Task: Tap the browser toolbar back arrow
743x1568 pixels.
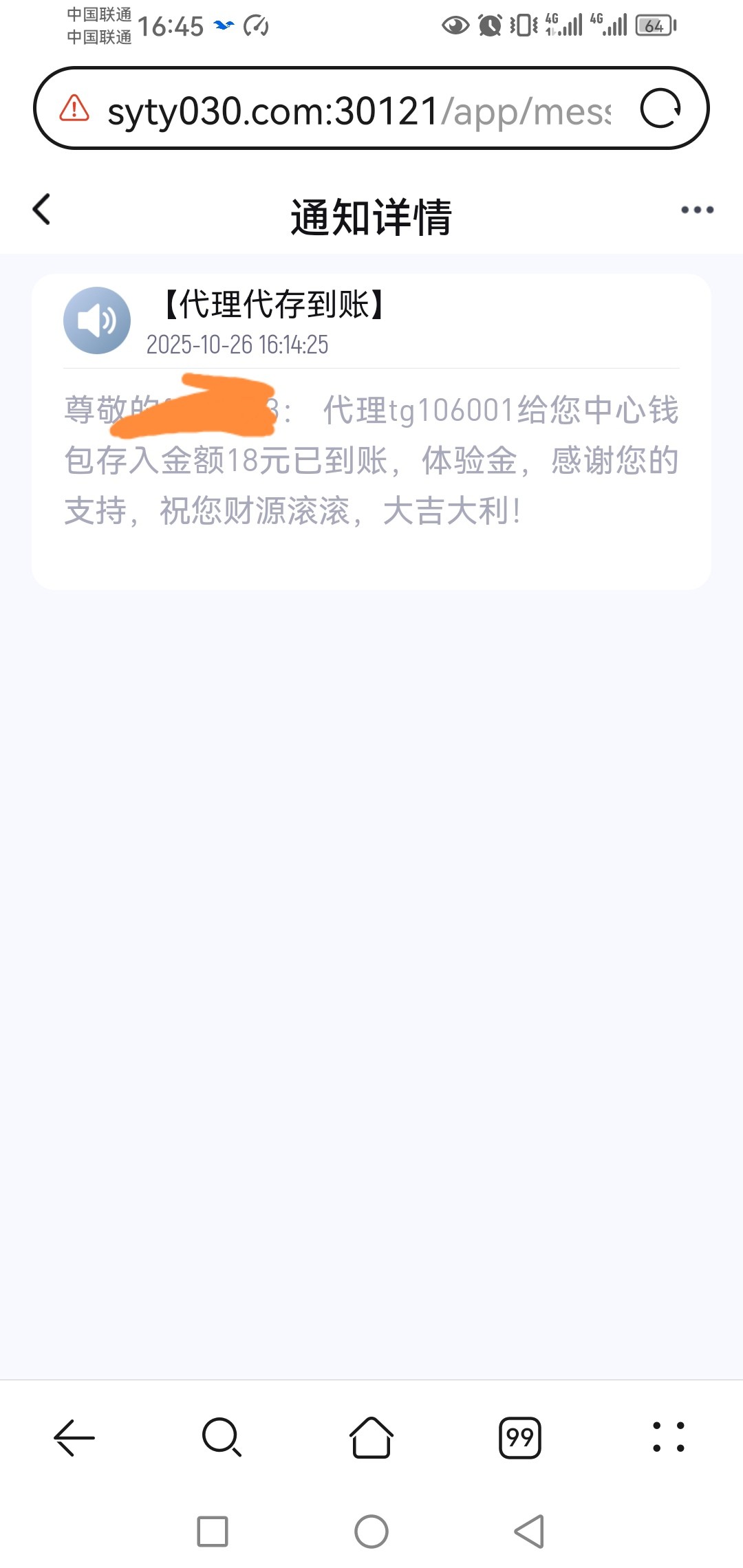Action: pos(74,1437)
